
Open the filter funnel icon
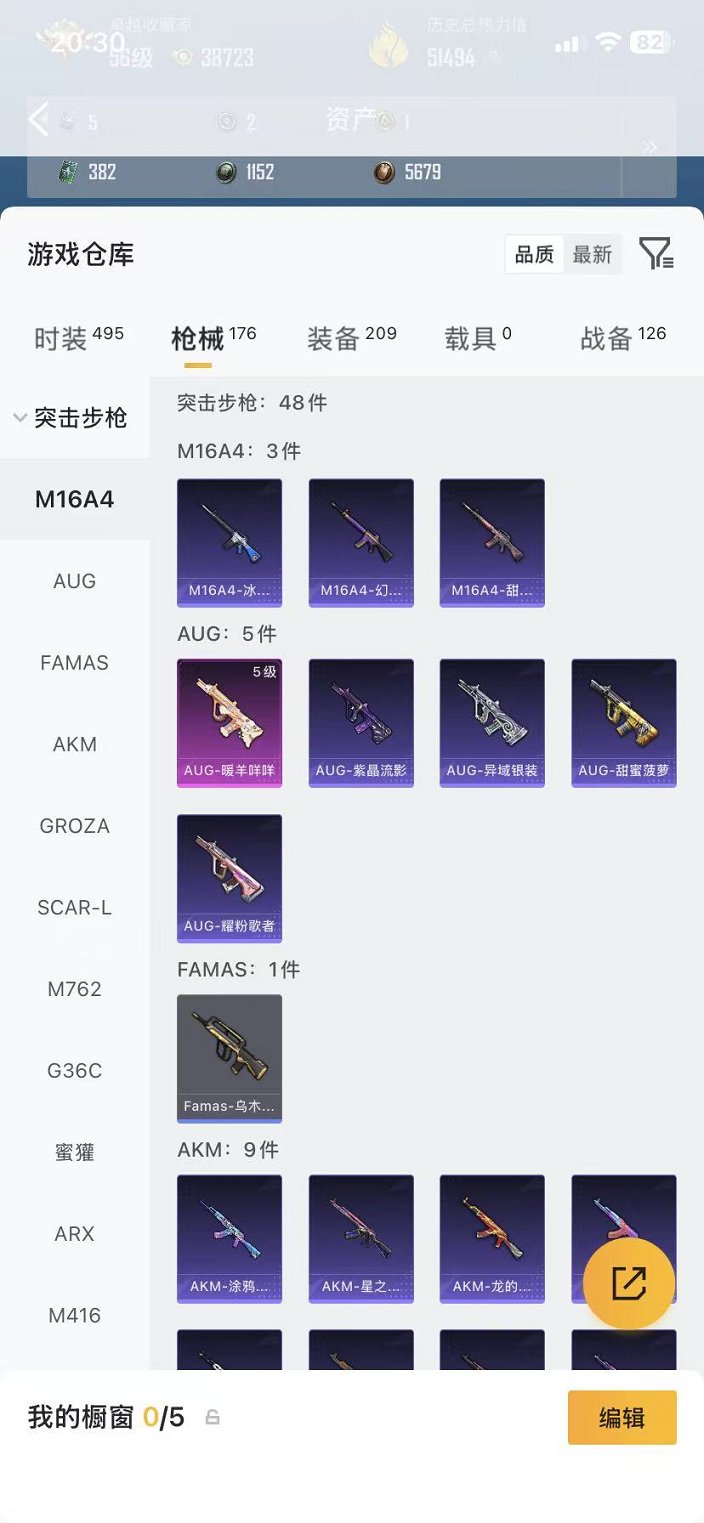pyautogui.click(x=656, y=254)
